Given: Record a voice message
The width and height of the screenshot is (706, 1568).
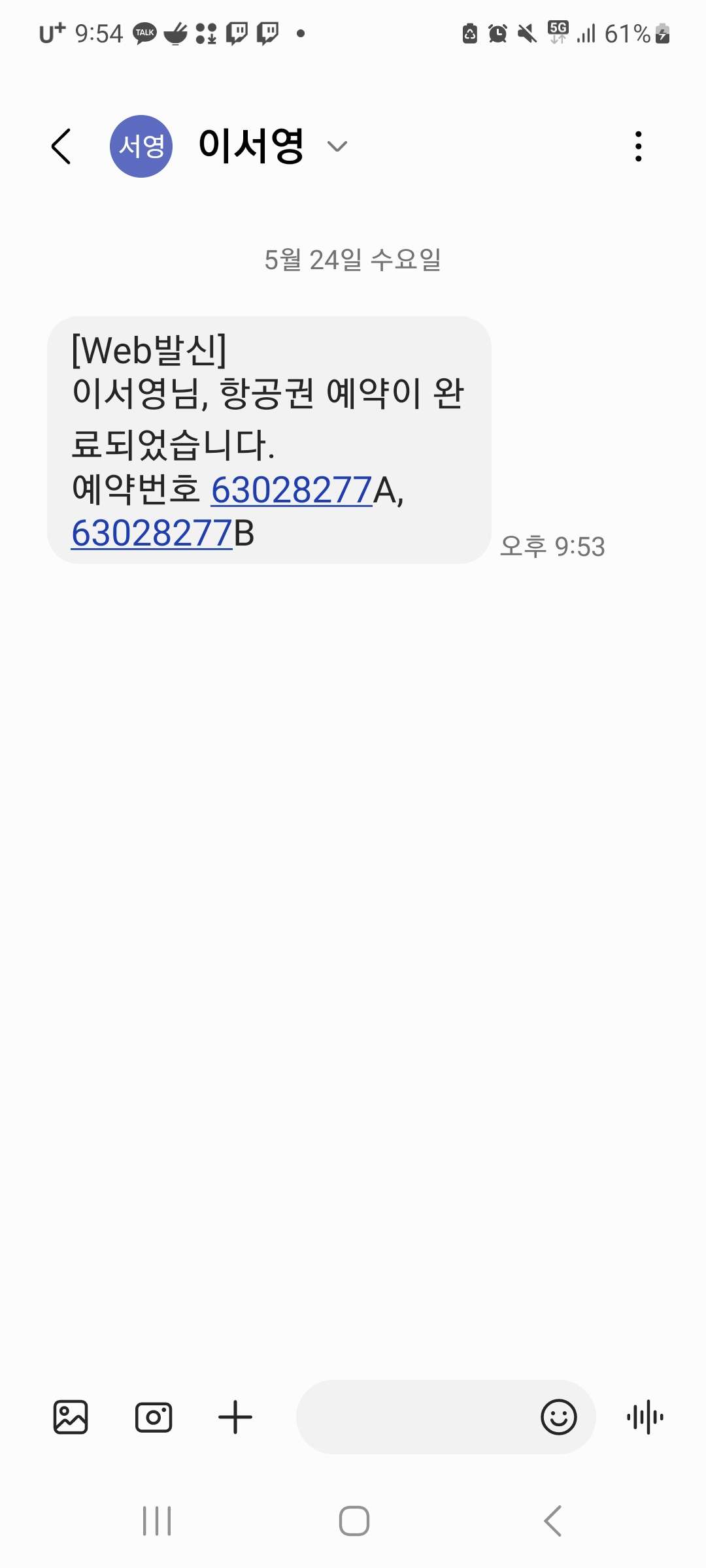Looking at the screenshot, I should [x=645, y=1417].
